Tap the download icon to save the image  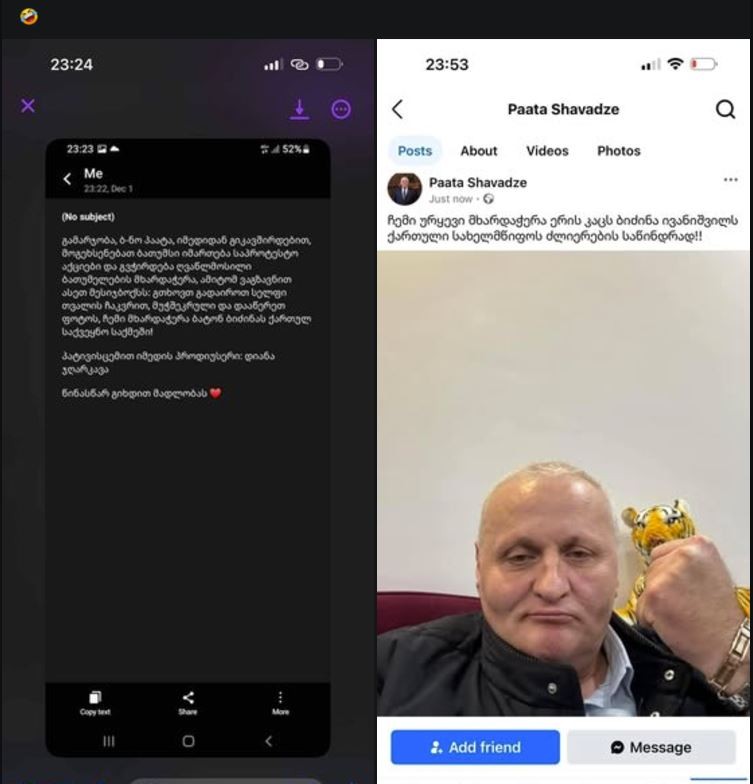coord(299,107)
